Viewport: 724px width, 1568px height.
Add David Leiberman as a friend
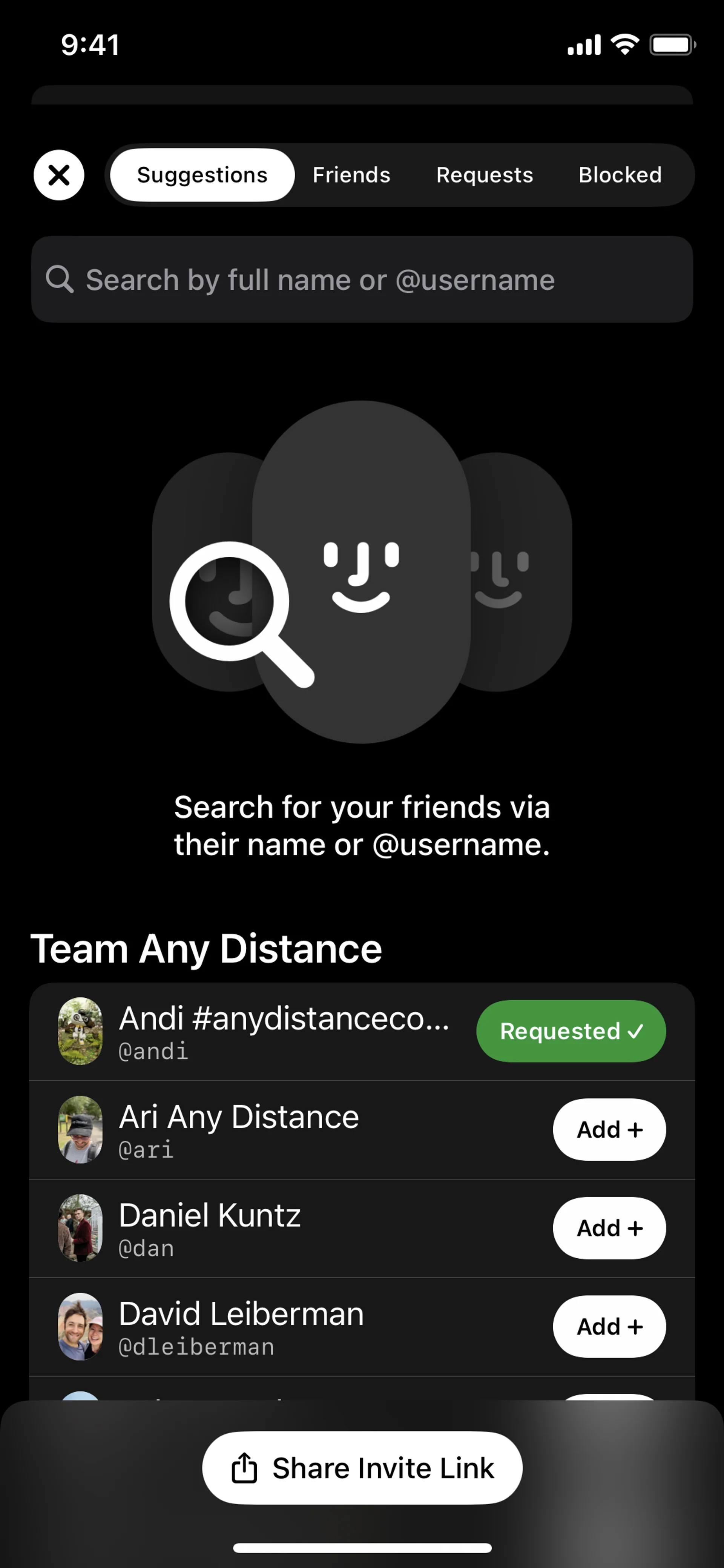(x=609, y=1327)
